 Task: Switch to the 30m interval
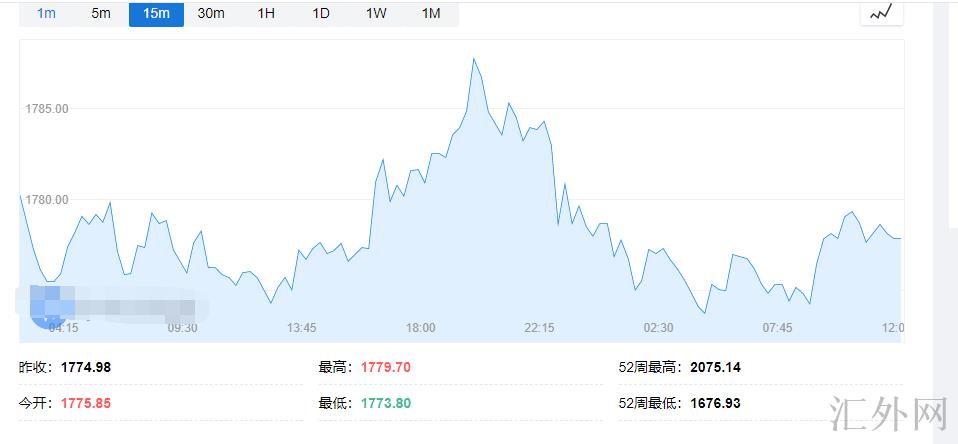tap(211, 13)
